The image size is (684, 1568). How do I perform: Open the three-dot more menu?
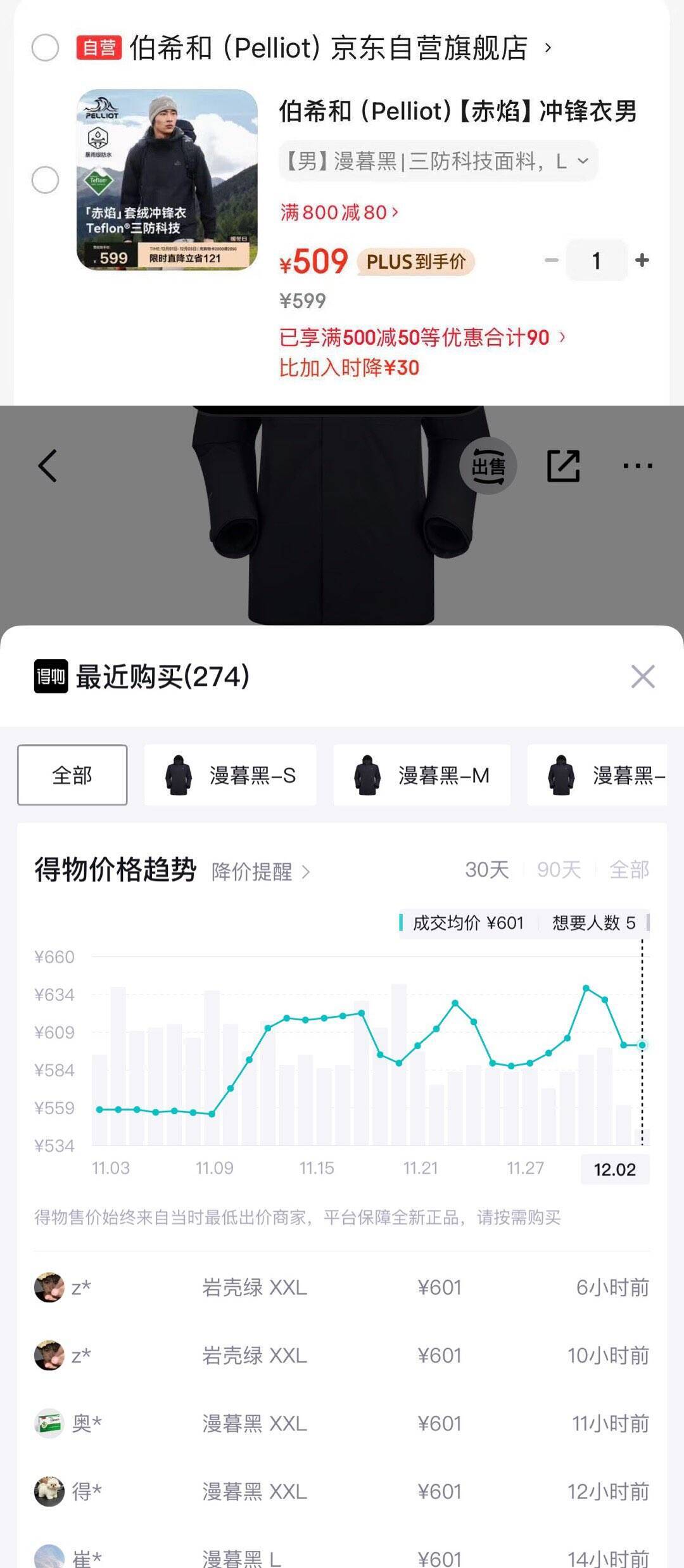(637, 466)
